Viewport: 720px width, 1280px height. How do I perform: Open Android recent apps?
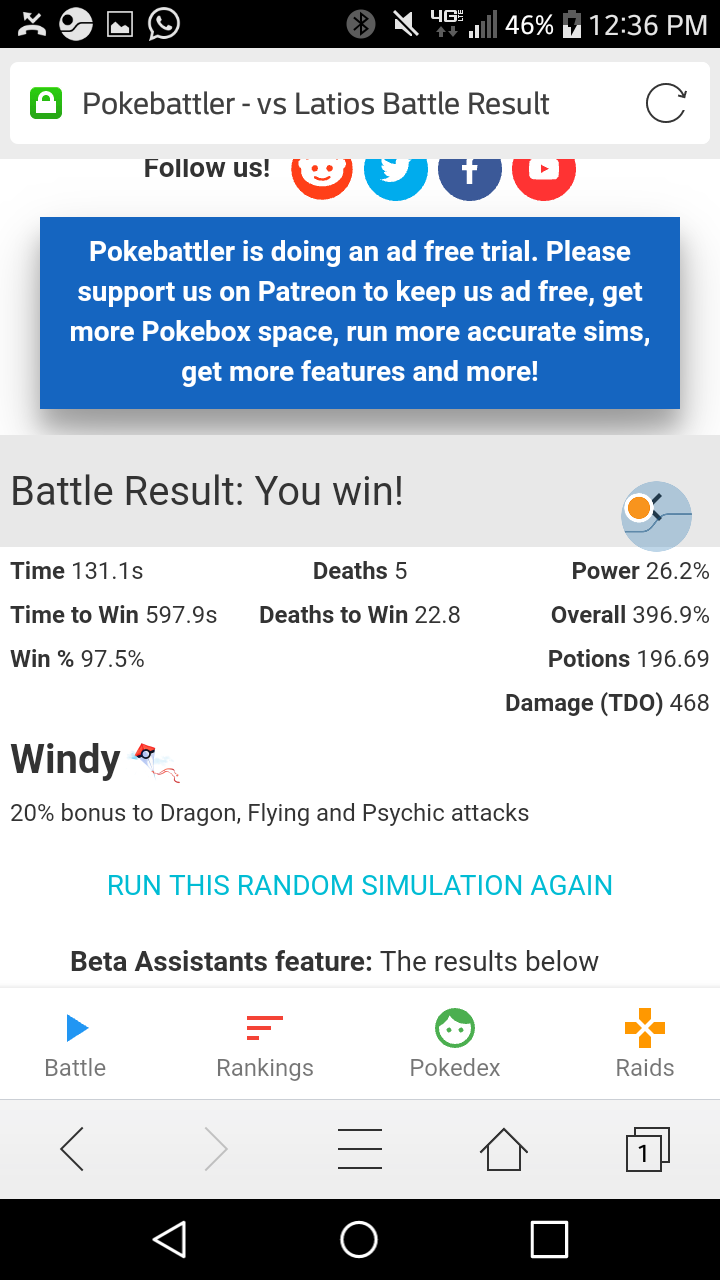coord(549,1239)
